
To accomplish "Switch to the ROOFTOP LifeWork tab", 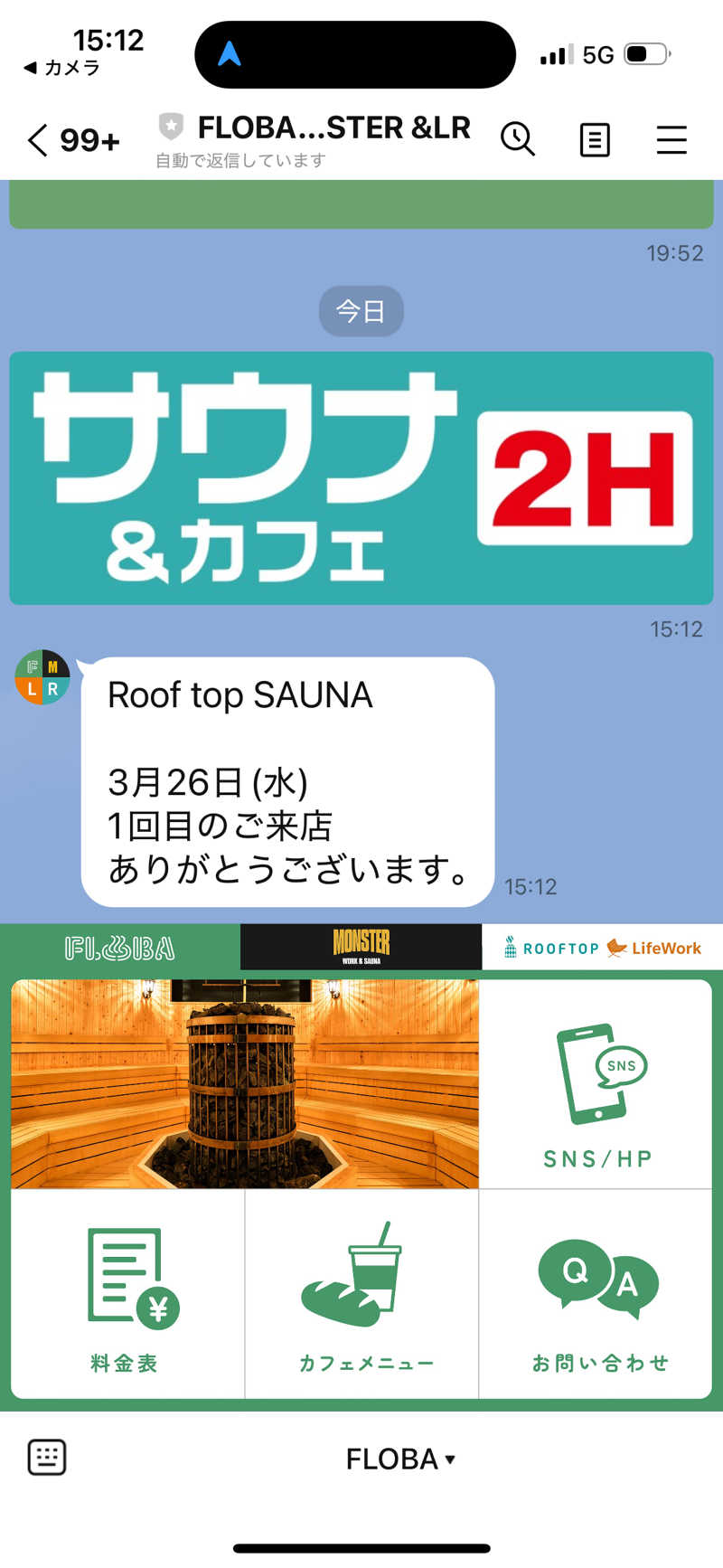I will (601, 946).
